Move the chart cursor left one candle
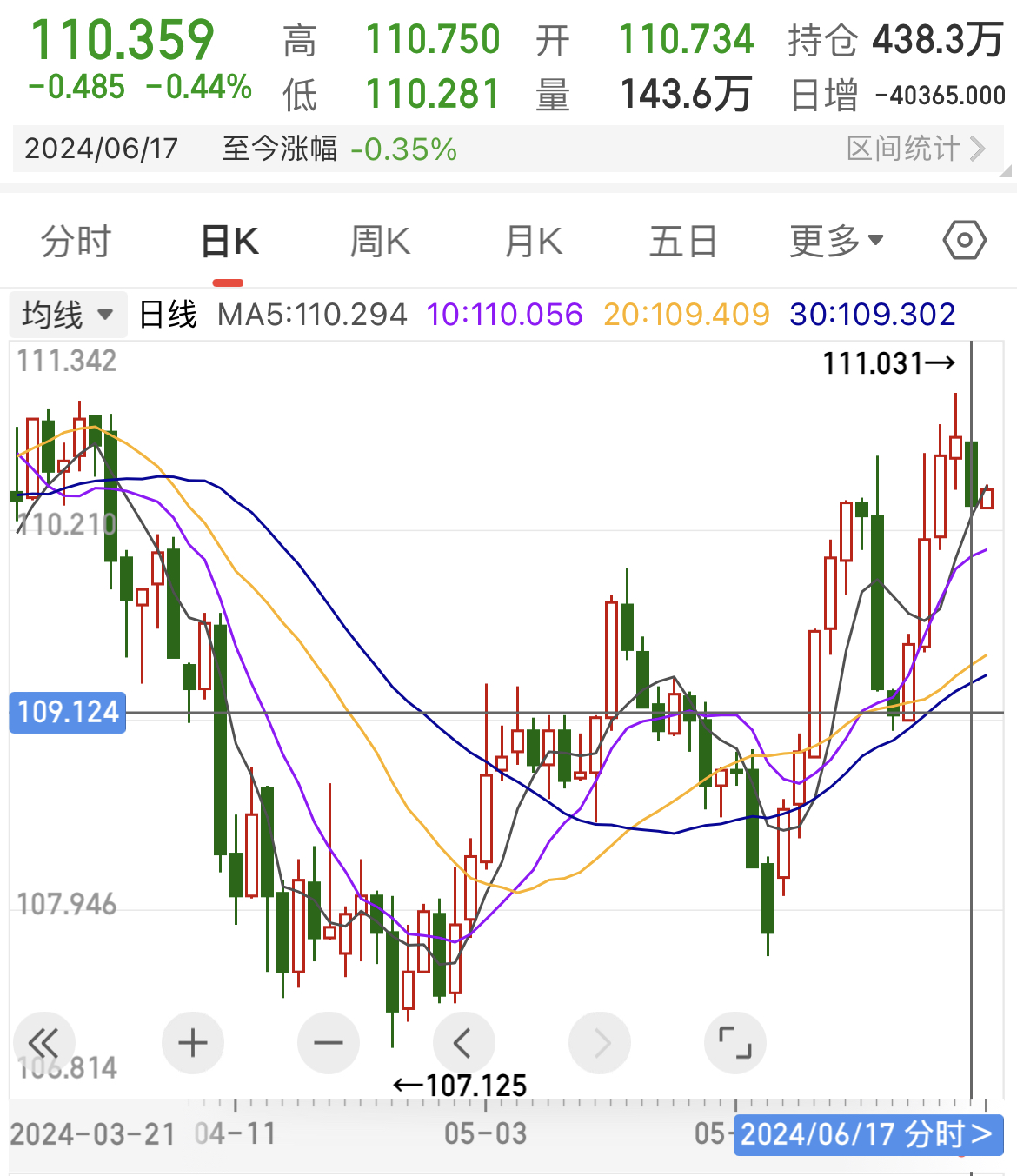 (463, 1042)
